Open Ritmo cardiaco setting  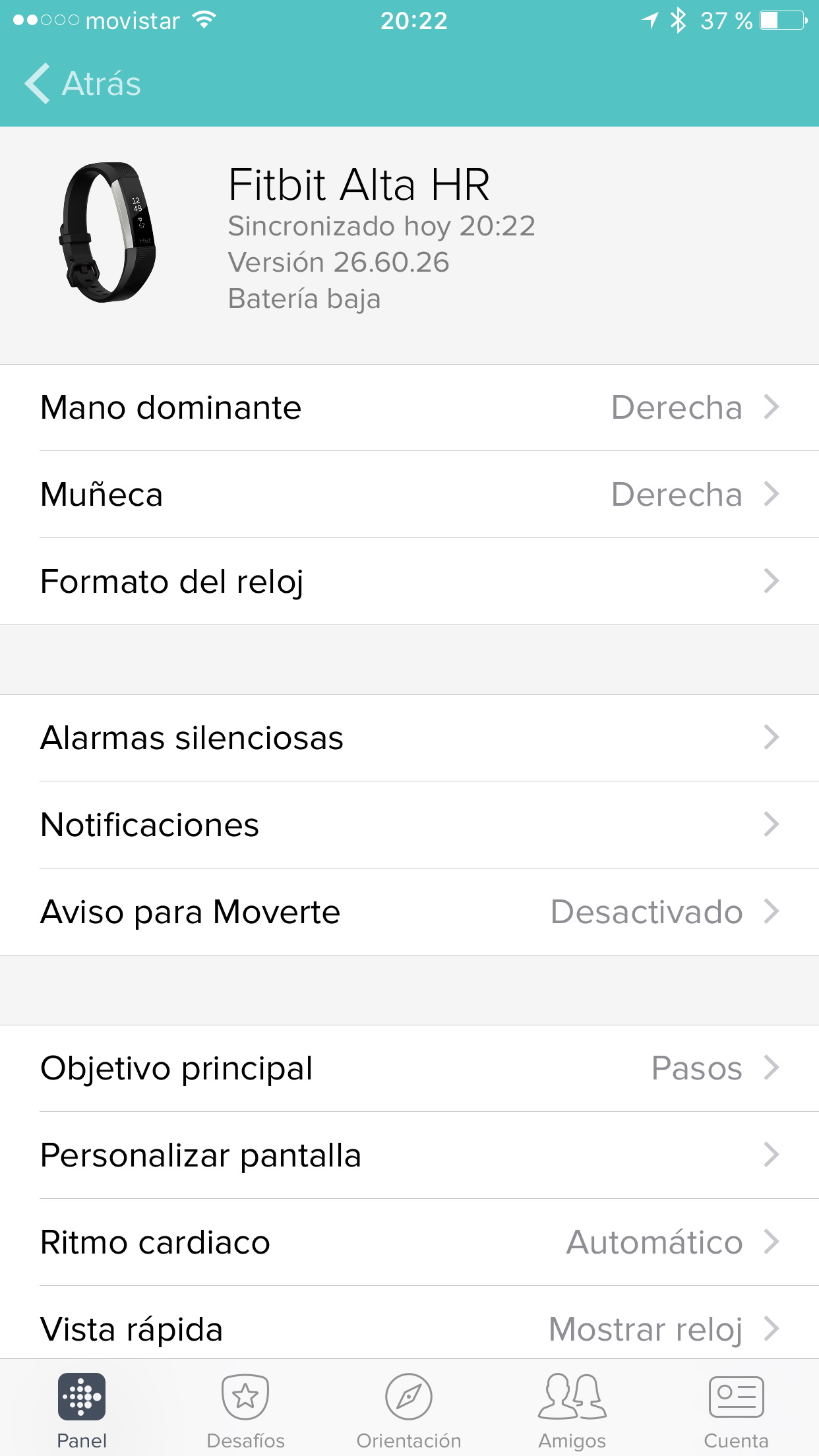(x=409, y=1242)
